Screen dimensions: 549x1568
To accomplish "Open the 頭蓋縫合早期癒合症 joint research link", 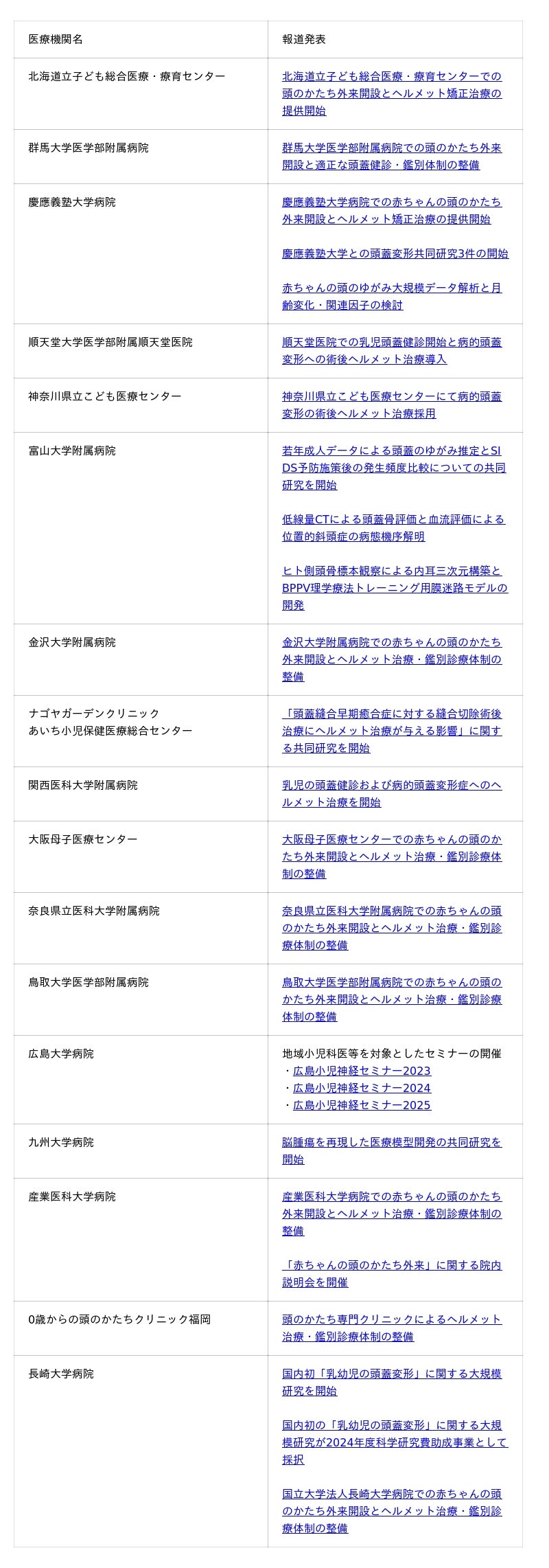I will point(391,731).
